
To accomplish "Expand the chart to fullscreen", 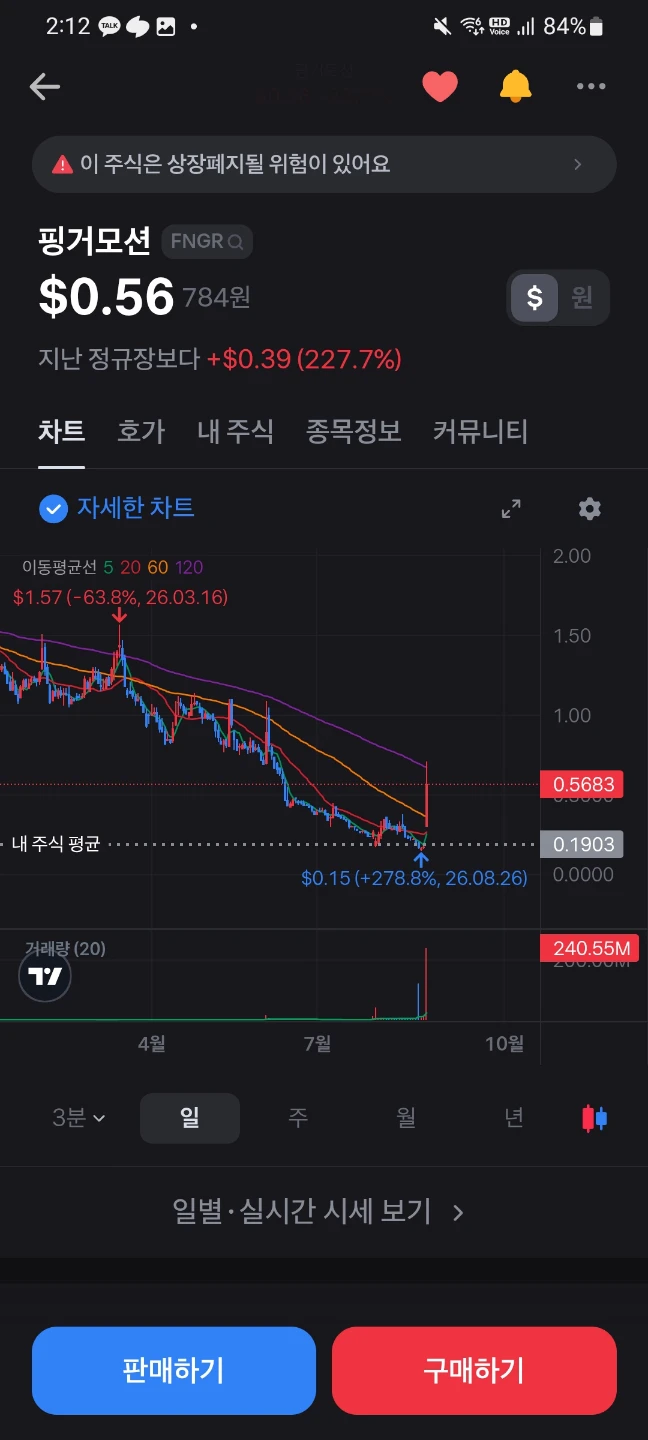I will pyautogui.click(x=511, y=509).
